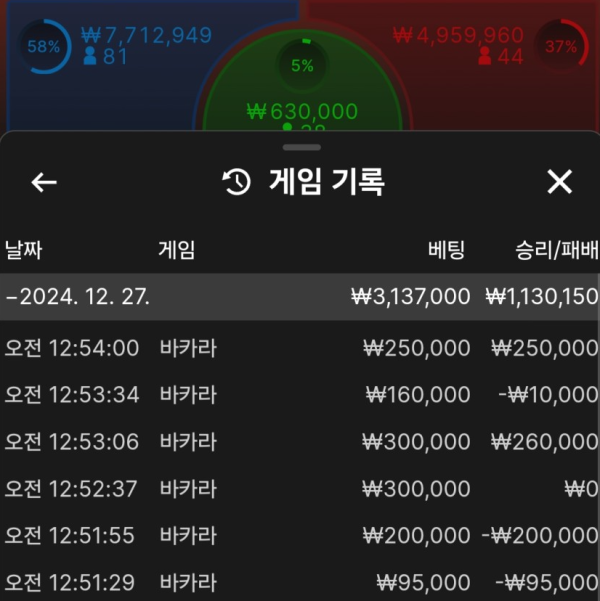Open the 12:51:29 baccarat record
Screen dimensions: 600x601
tap(300, 582)
